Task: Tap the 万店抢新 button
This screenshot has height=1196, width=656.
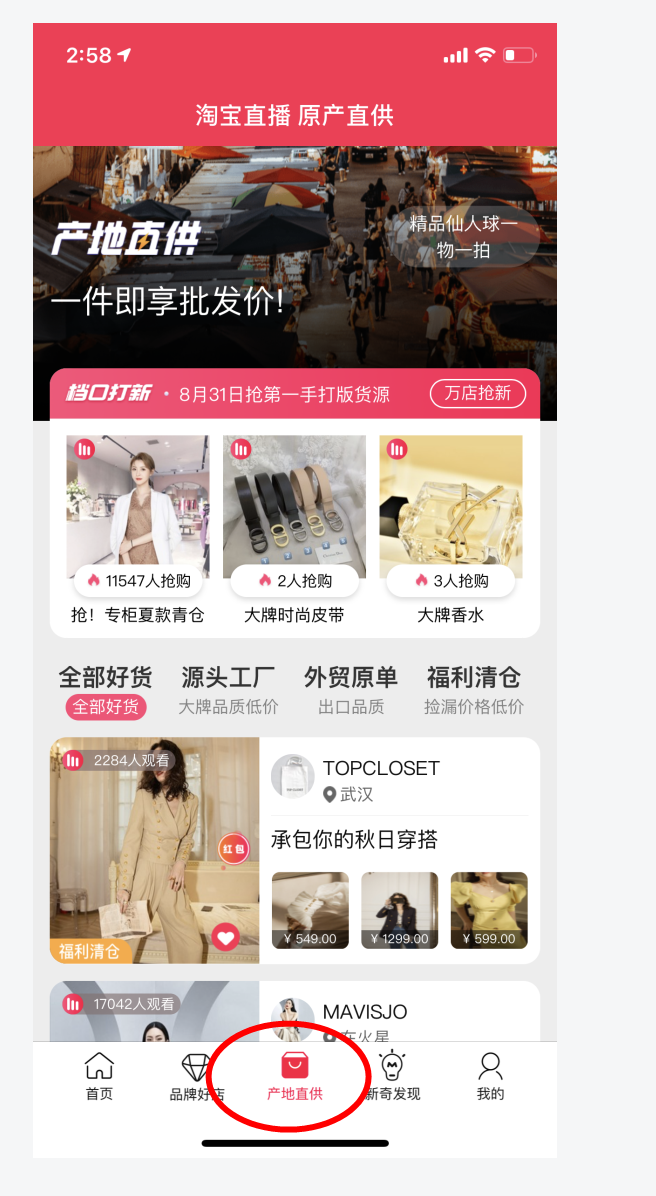Action: pos(478,393)
